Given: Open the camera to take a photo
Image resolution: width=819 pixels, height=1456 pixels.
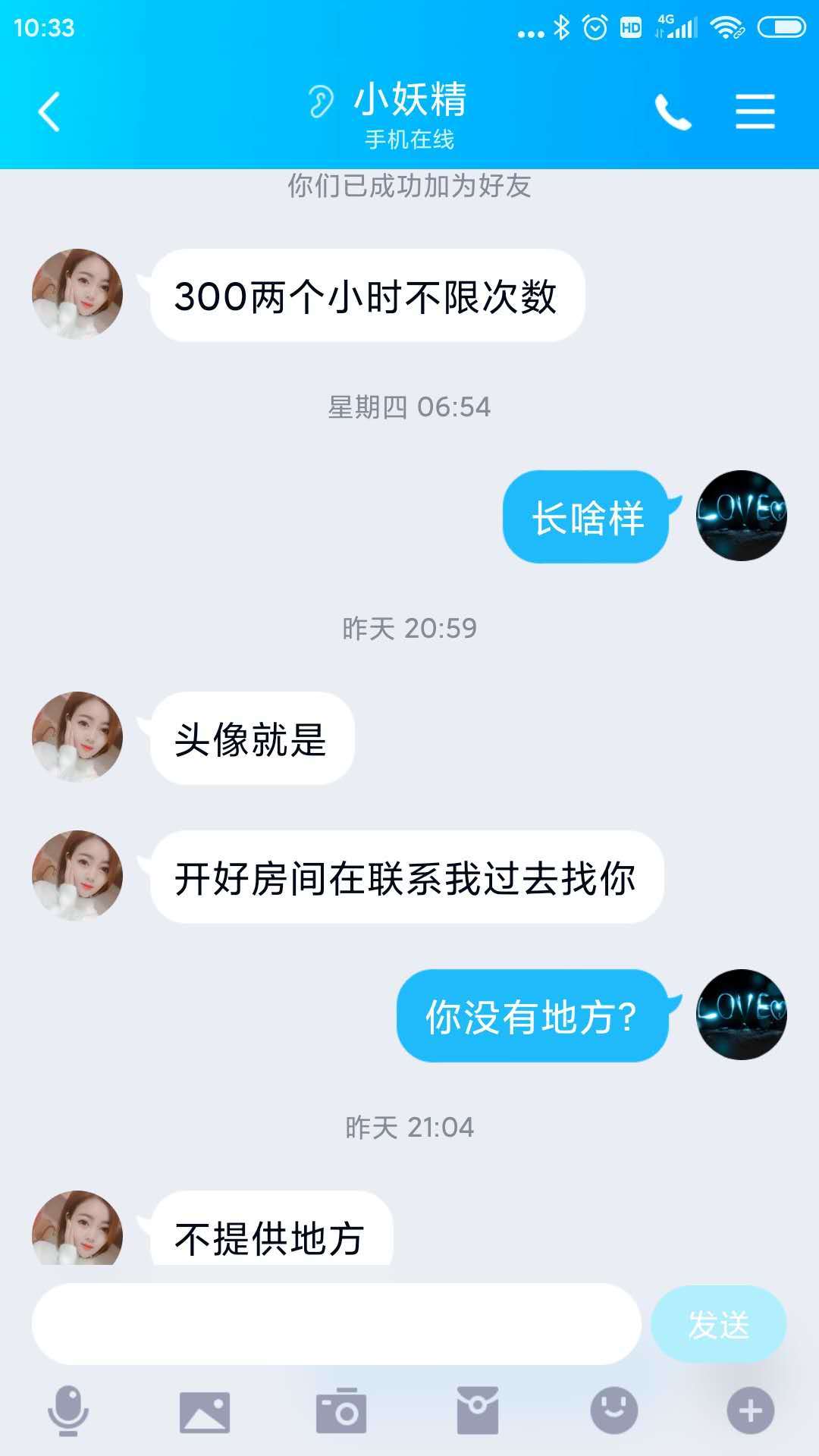Looking at the screenshot, I should 341,1410.
